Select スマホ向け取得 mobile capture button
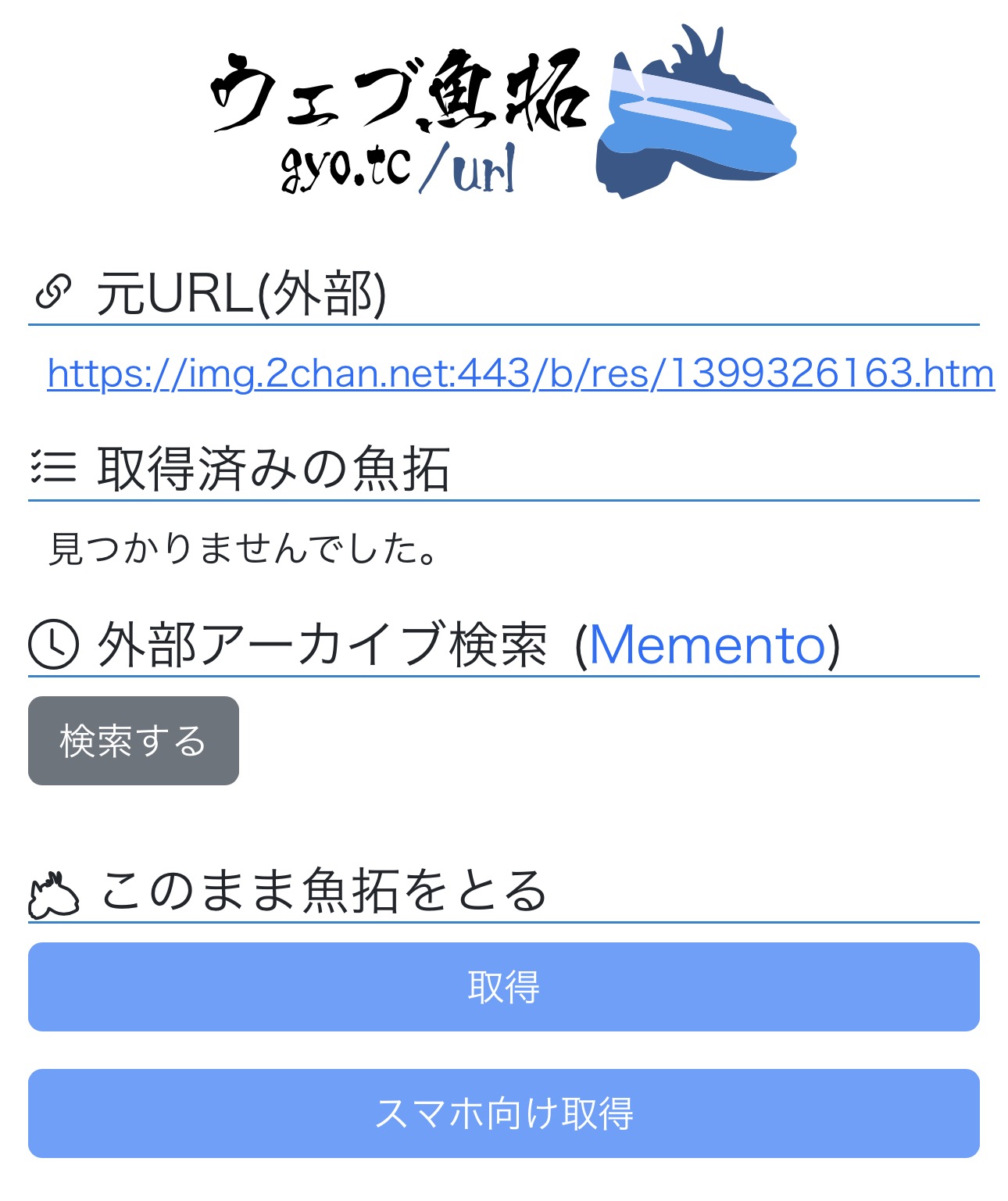The image size is (1008, 1201). pyautogui.click(x=504, y=1113)
